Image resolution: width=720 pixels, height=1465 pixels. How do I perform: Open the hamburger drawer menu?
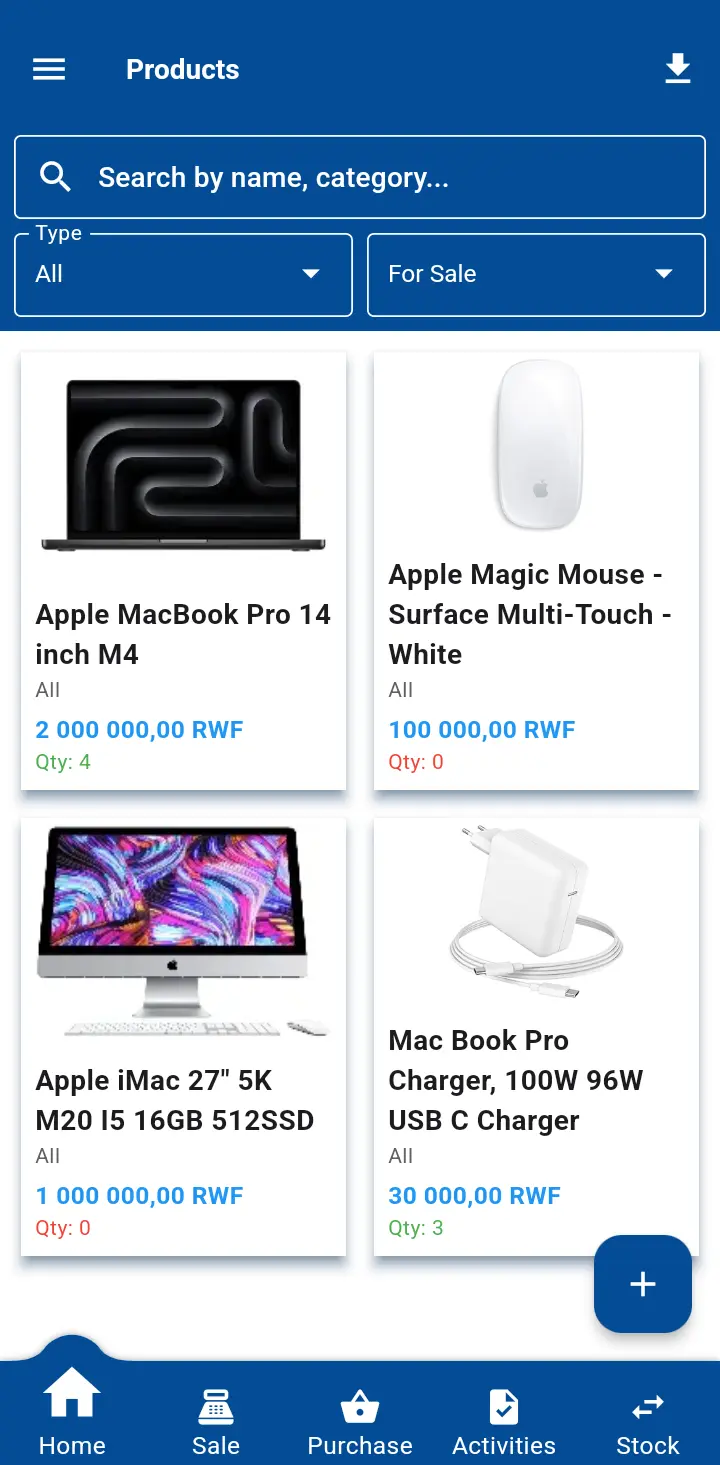coord(49,69)
